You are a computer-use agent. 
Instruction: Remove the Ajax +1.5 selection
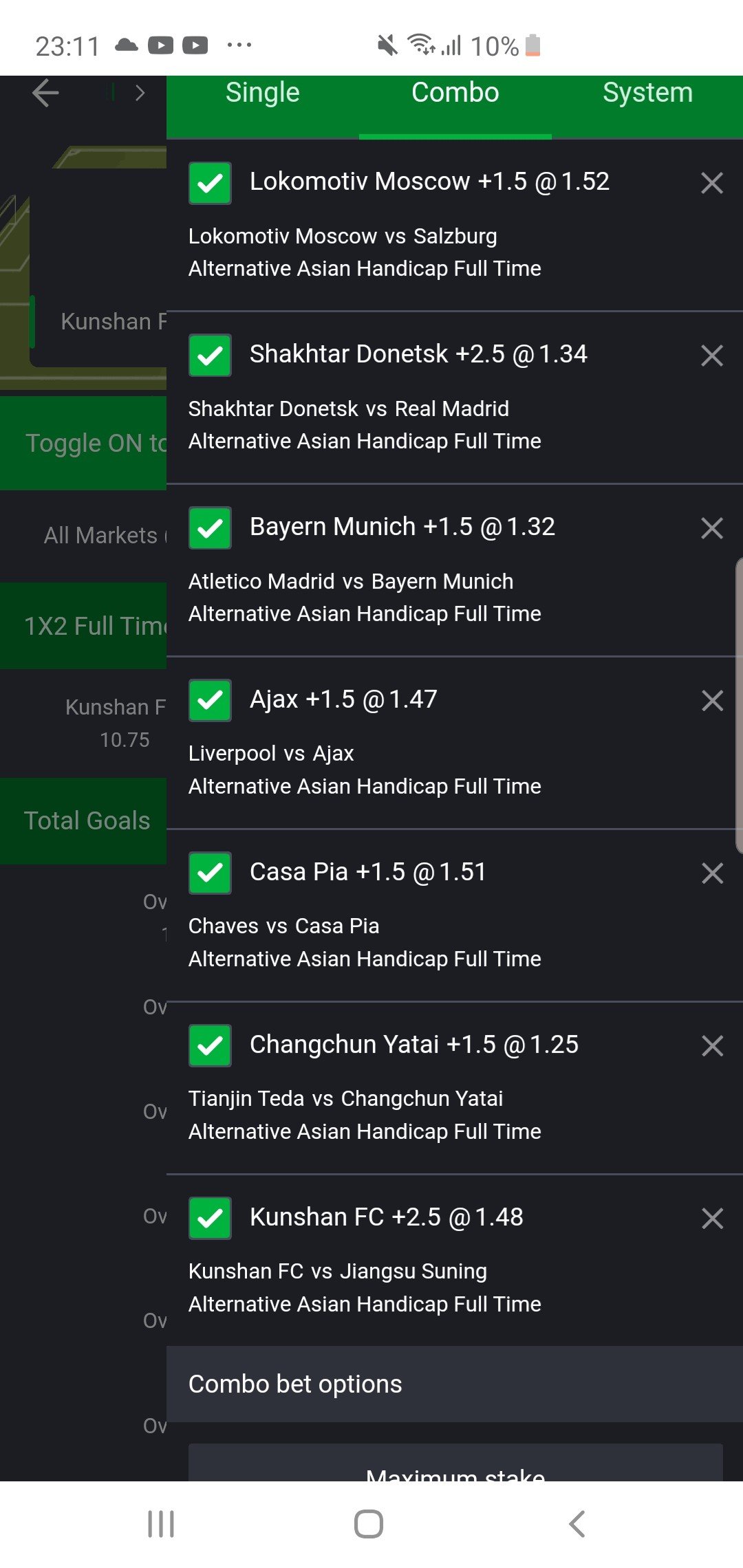(x=711, y=701)
